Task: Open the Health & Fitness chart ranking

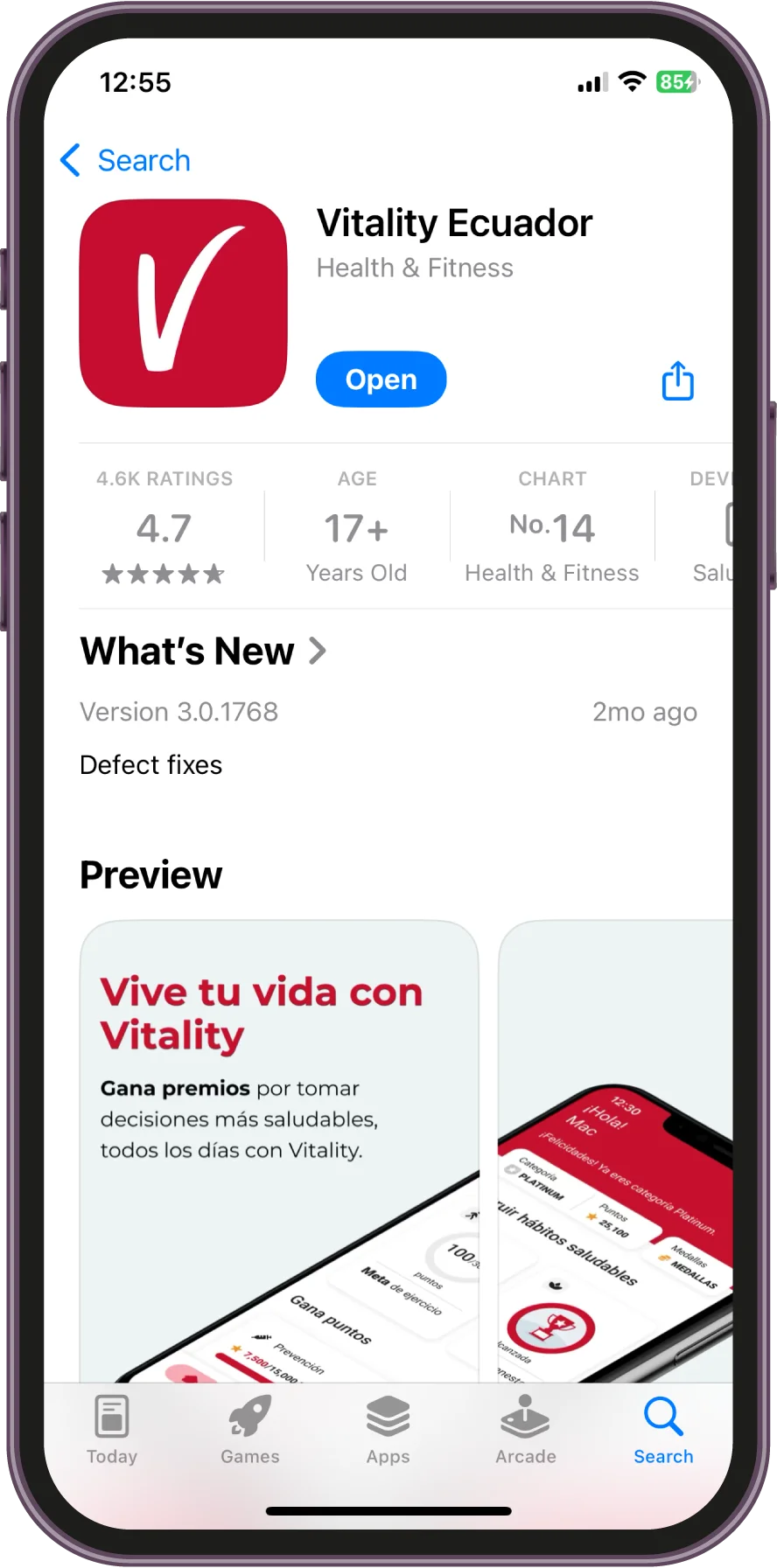Action: (551, 527)
